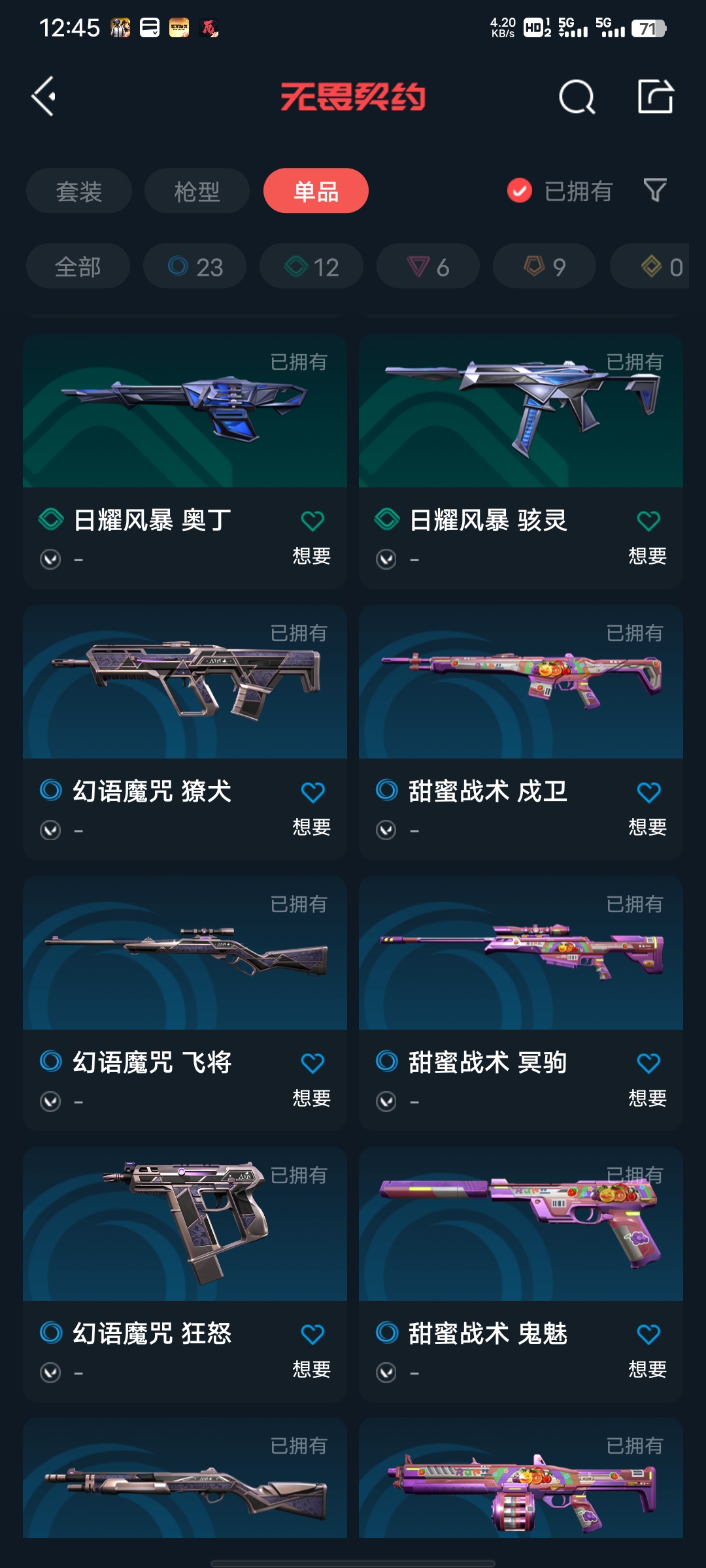View the 幻语魔咒 飞将 skin details
Screen dimensions: 706x1568
point(184,954)
